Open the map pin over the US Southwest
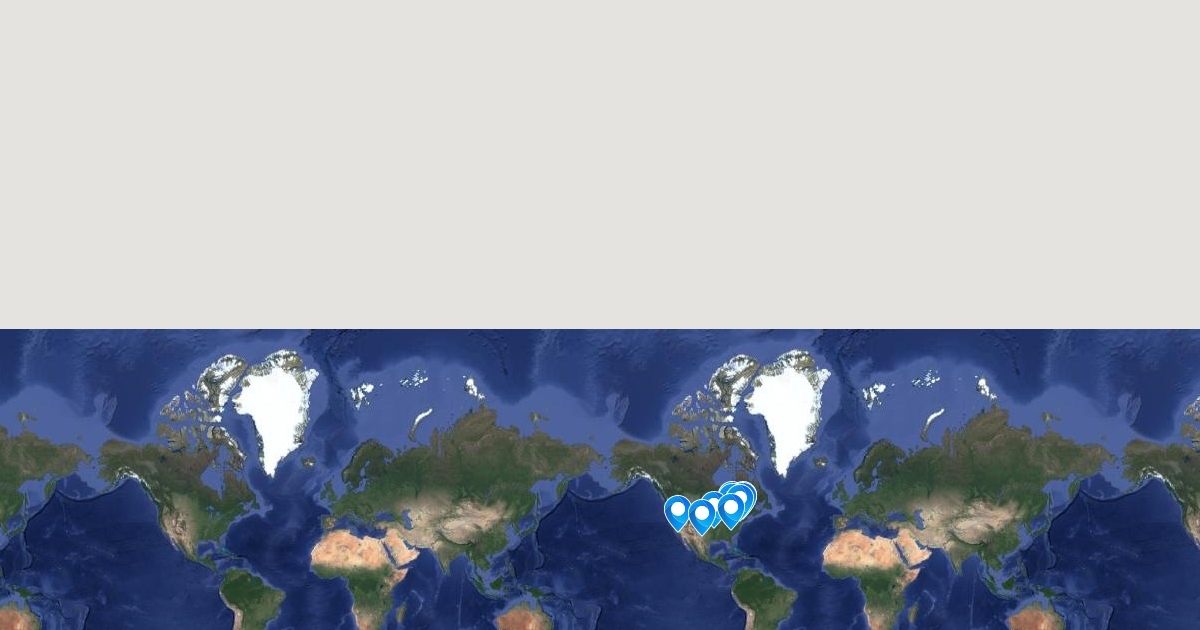This screenshot has height=630, width=1200. click(x=702, y=514)
